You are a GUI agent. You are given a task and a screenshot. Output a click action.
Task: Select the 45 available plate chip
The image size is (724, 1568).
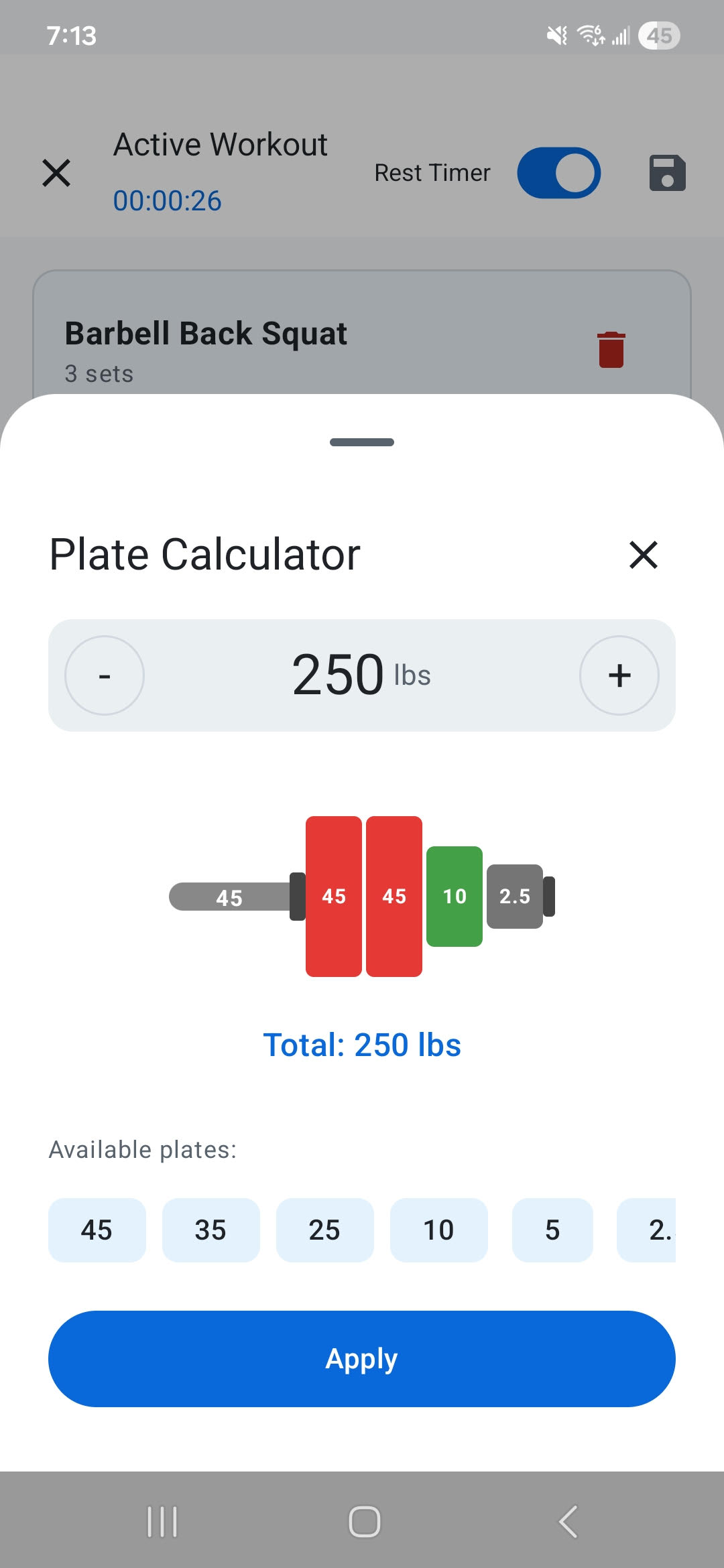(x=97, y=1230)
